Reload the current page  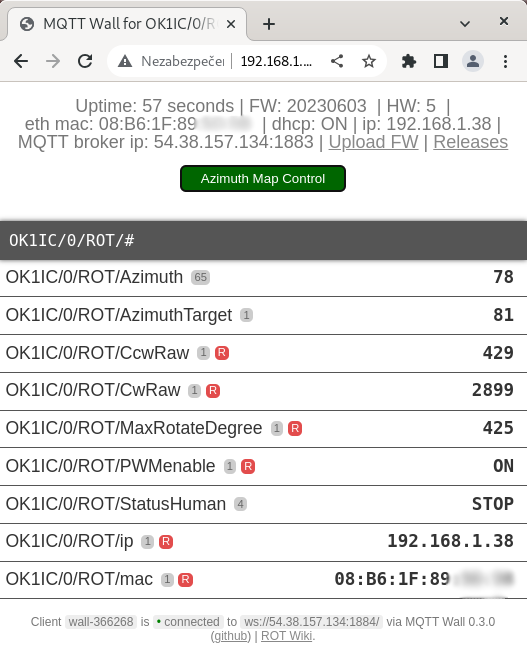coord(85,62)
